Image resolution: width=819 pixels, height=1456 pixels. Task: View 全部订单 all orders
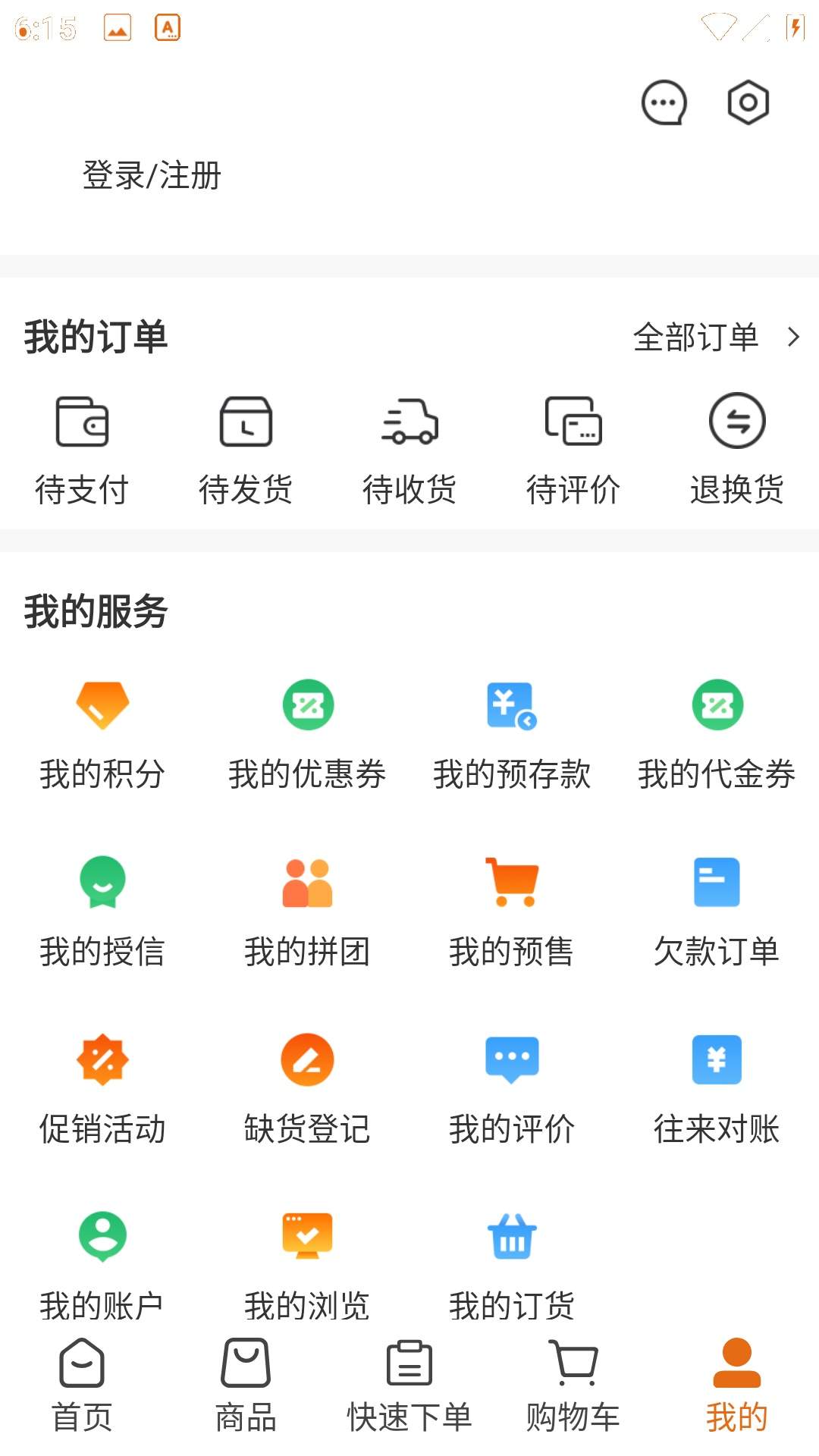pyautogui.click(x=717, y=337)
